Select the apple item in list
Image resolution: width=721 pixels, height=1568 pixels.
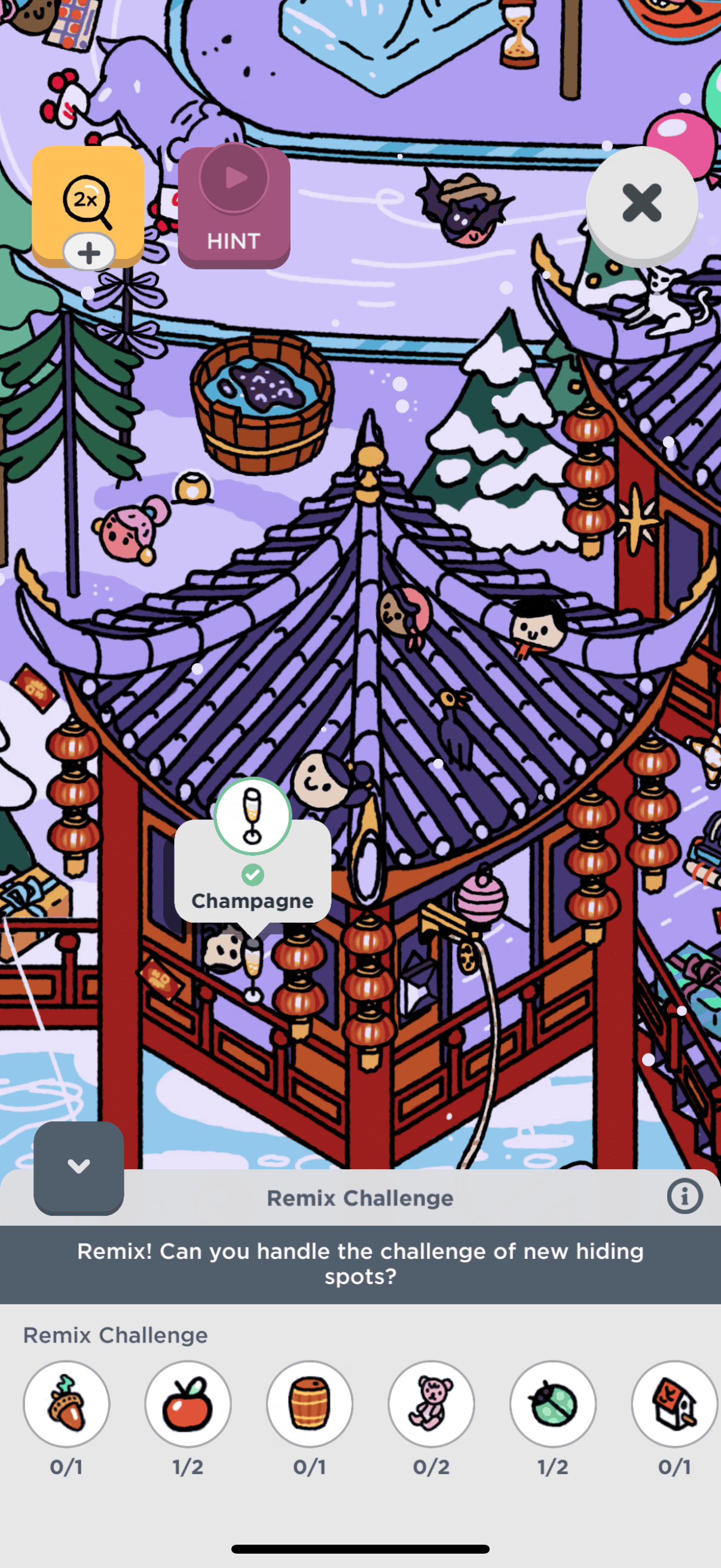click(187, 1403)
